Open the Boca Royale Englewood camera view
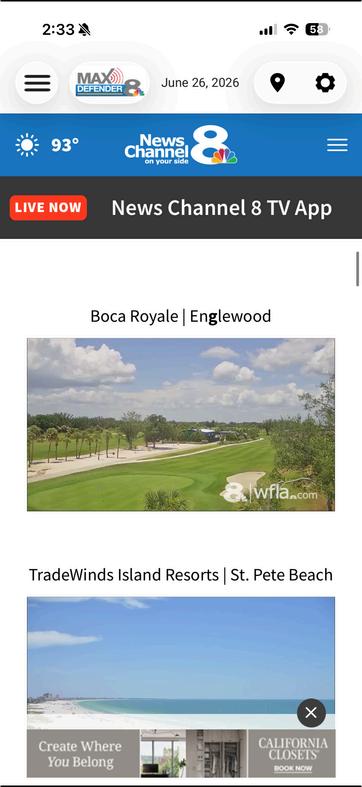This screenshot has width=362, height=787. (x=181, y=425)
